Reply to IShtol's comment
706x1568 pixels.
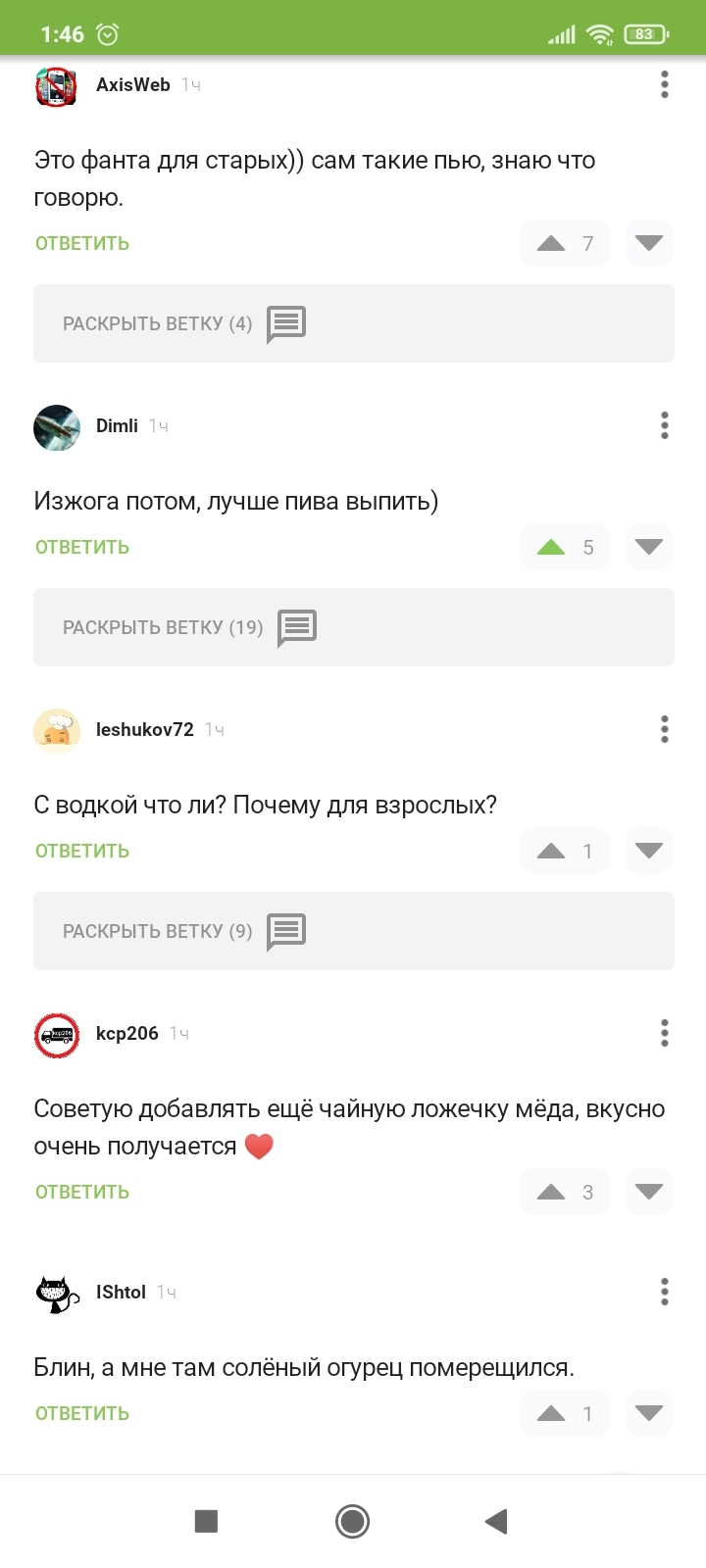coord(82,1413)
